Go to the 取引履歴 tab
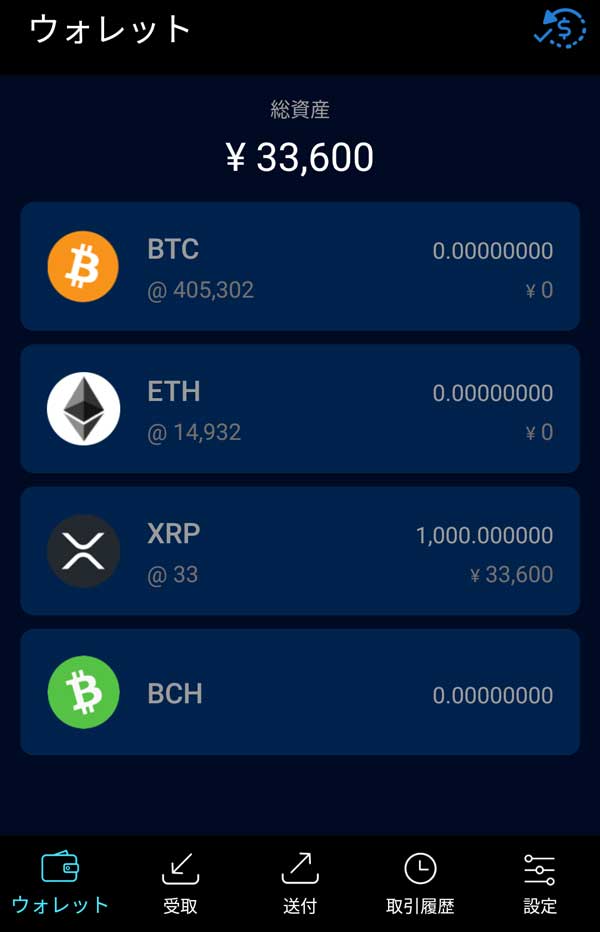Image resolution: width=600 pixels, height=932 pixels. tap(420, 884)
